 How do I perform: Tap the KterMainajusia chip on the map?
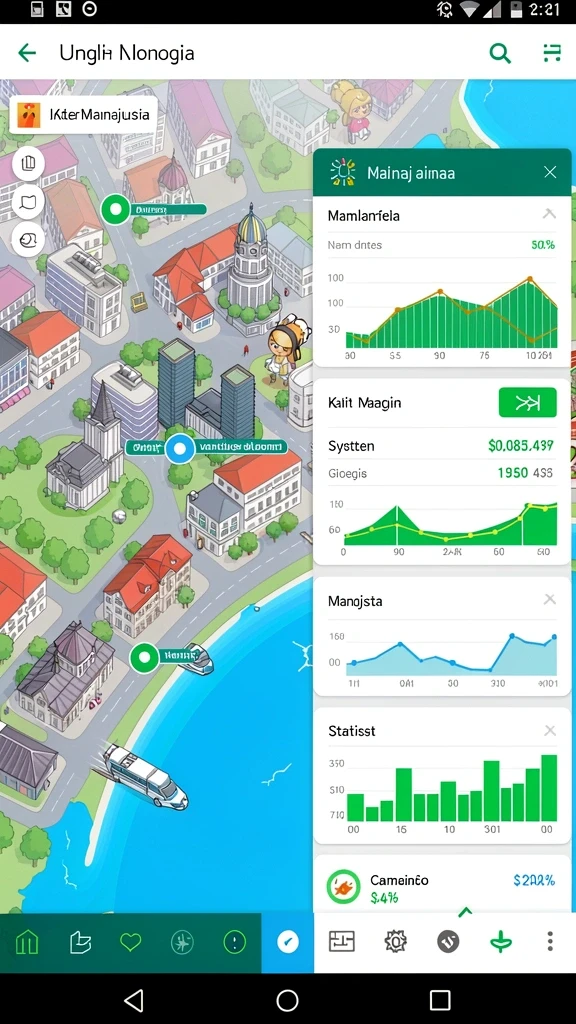point(84,115)
